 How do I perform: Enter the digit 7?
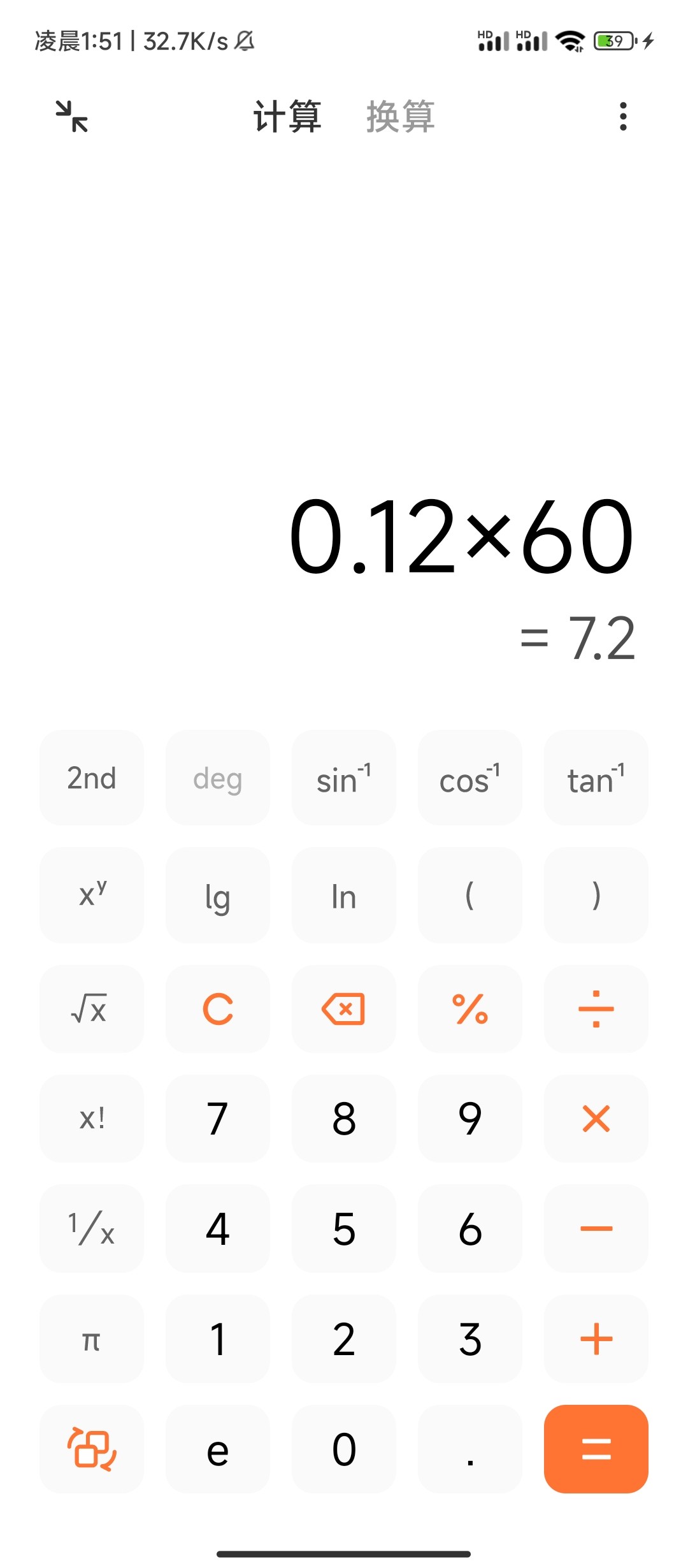tap(218, 1119)
